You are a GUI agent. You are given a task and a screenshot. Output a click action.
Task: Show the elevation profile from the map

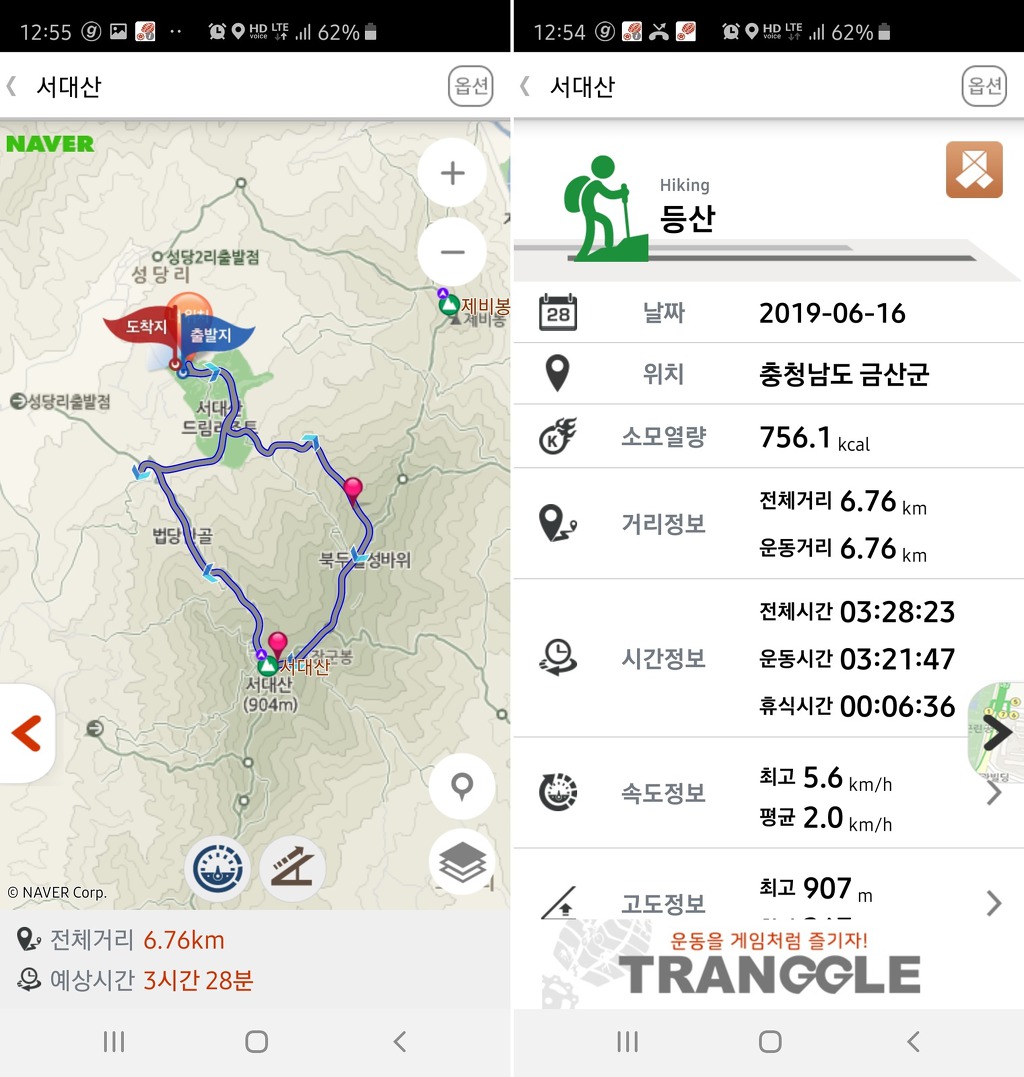pyautogui.click(x=292, y=869)
